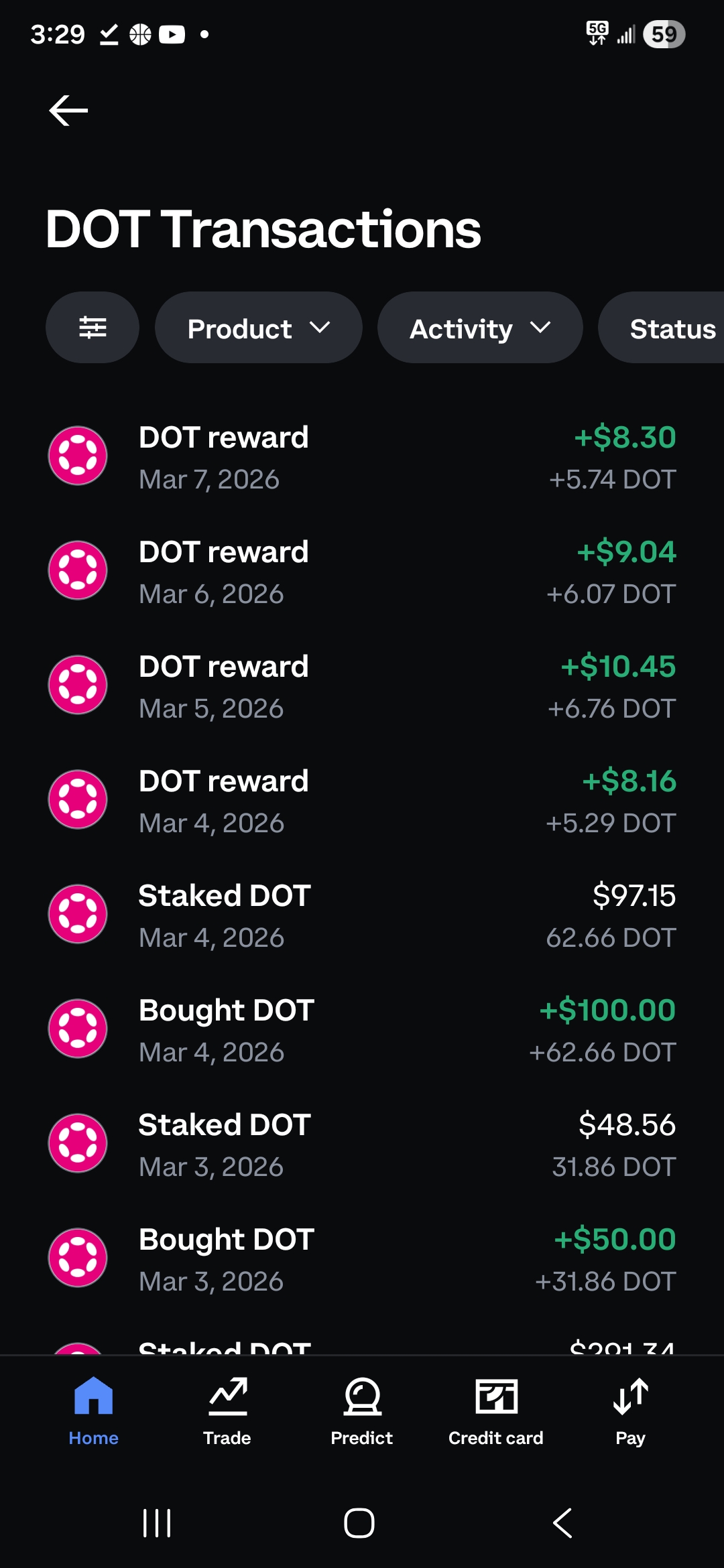This screenshot has height=1568, width=724.
Task: Open the Predict tab
Action: 362,1411
